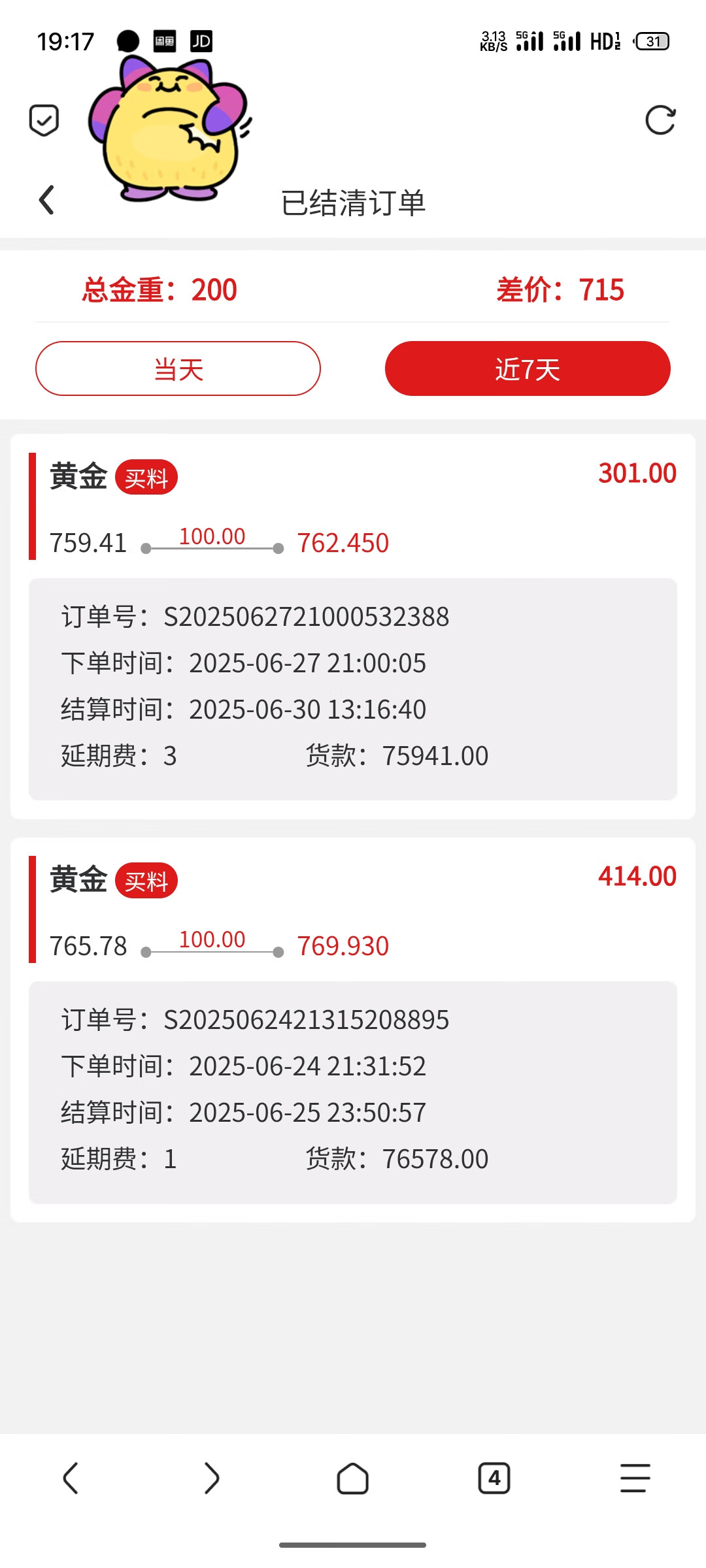
Task: Open the browser hamburger menu
Action: pos(635,1478)
